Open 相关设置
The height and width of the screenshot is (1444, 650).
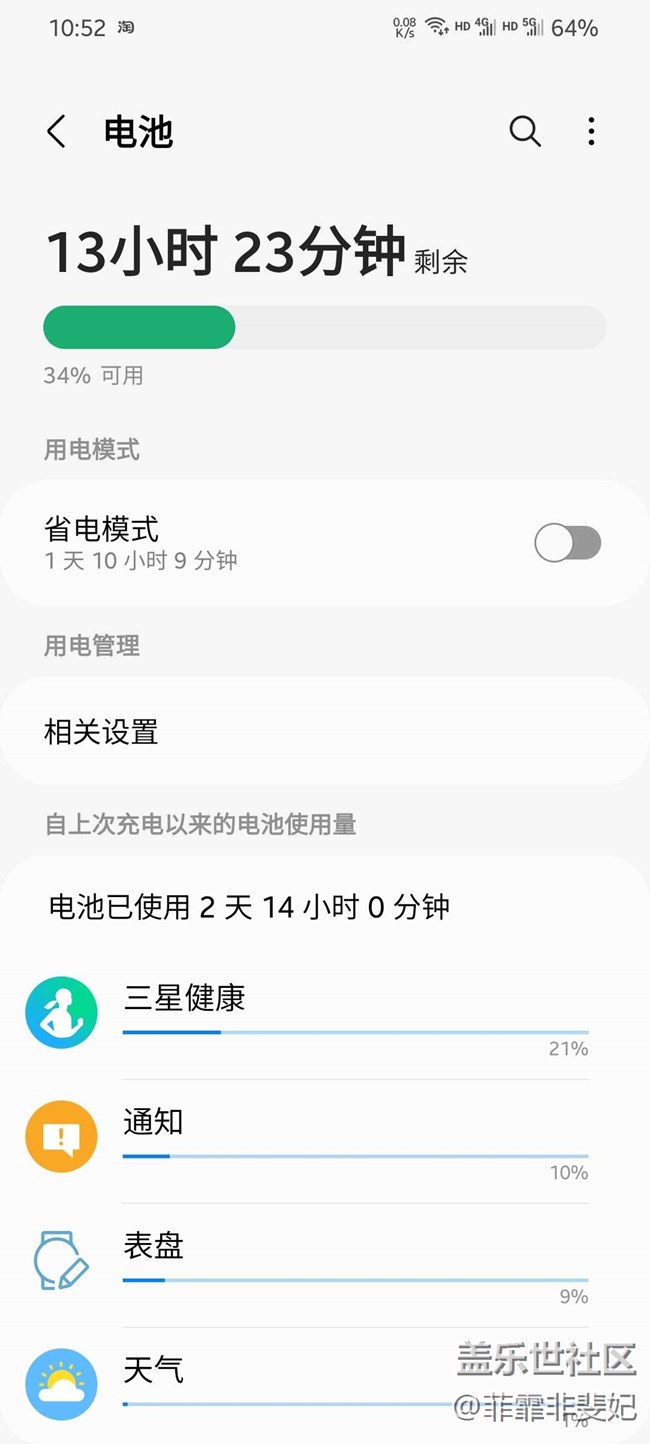click(x=324, y=732)
